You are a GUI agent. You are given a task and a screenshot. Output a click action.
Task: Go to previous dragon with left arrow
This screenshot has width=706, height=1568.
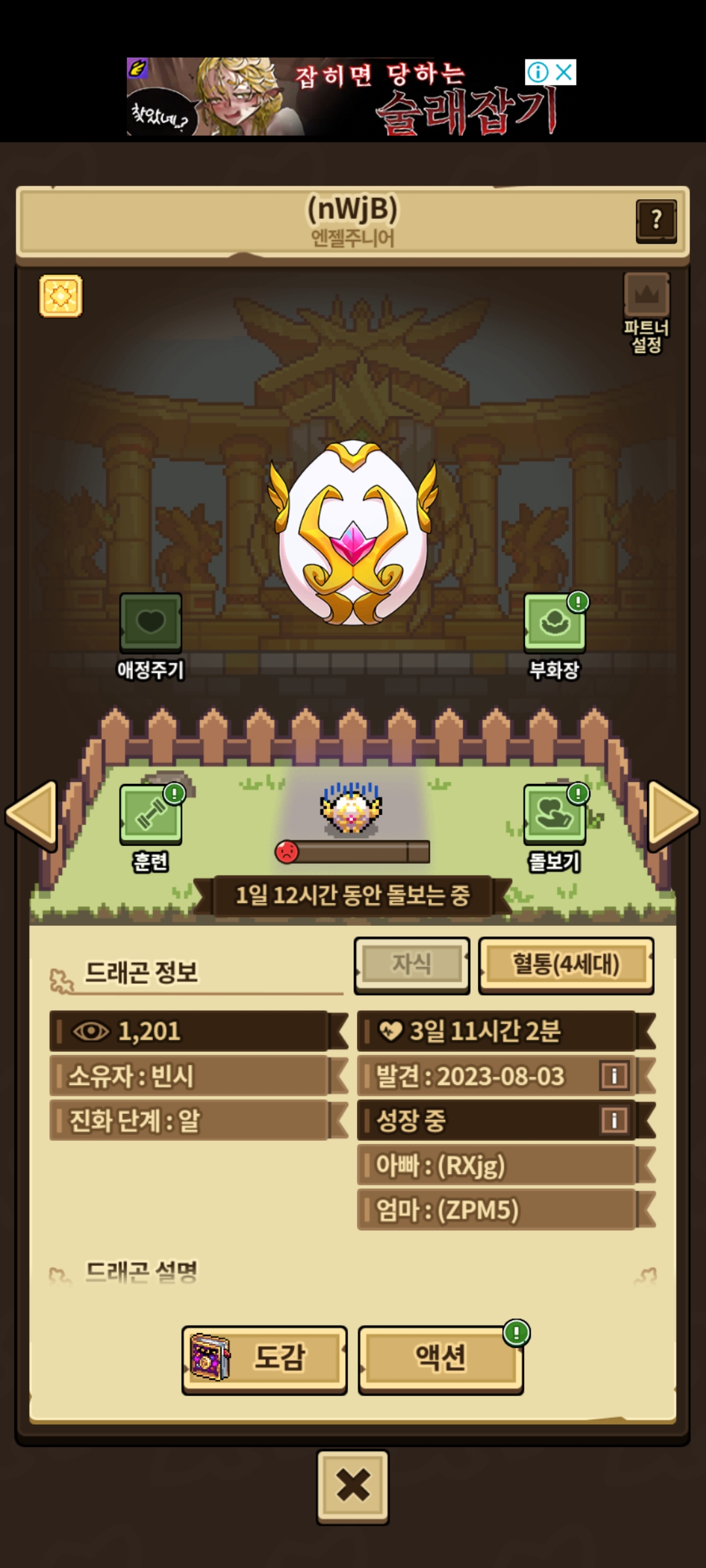[x=31, y=815]
